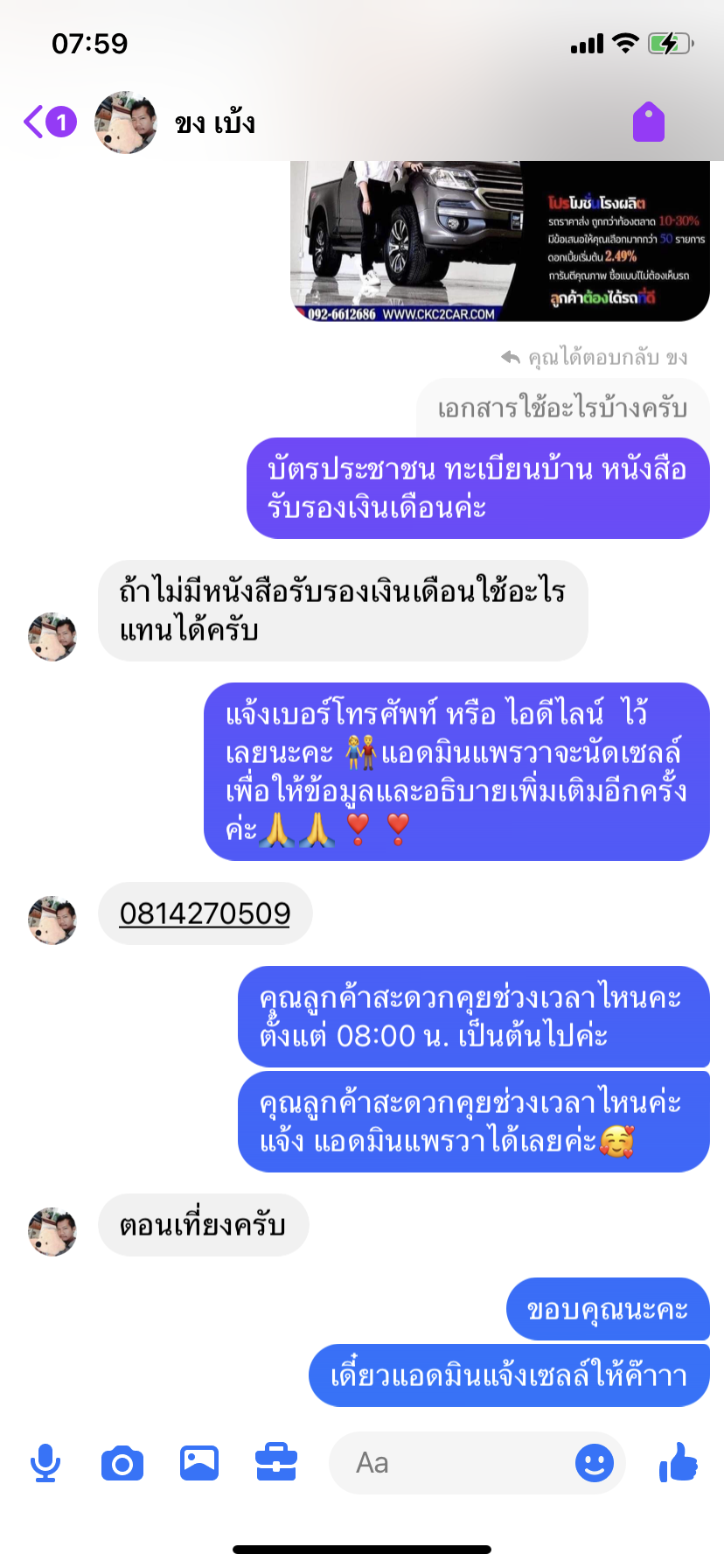
Task: Go back to the chat list
Action: [x=35, y=122]
